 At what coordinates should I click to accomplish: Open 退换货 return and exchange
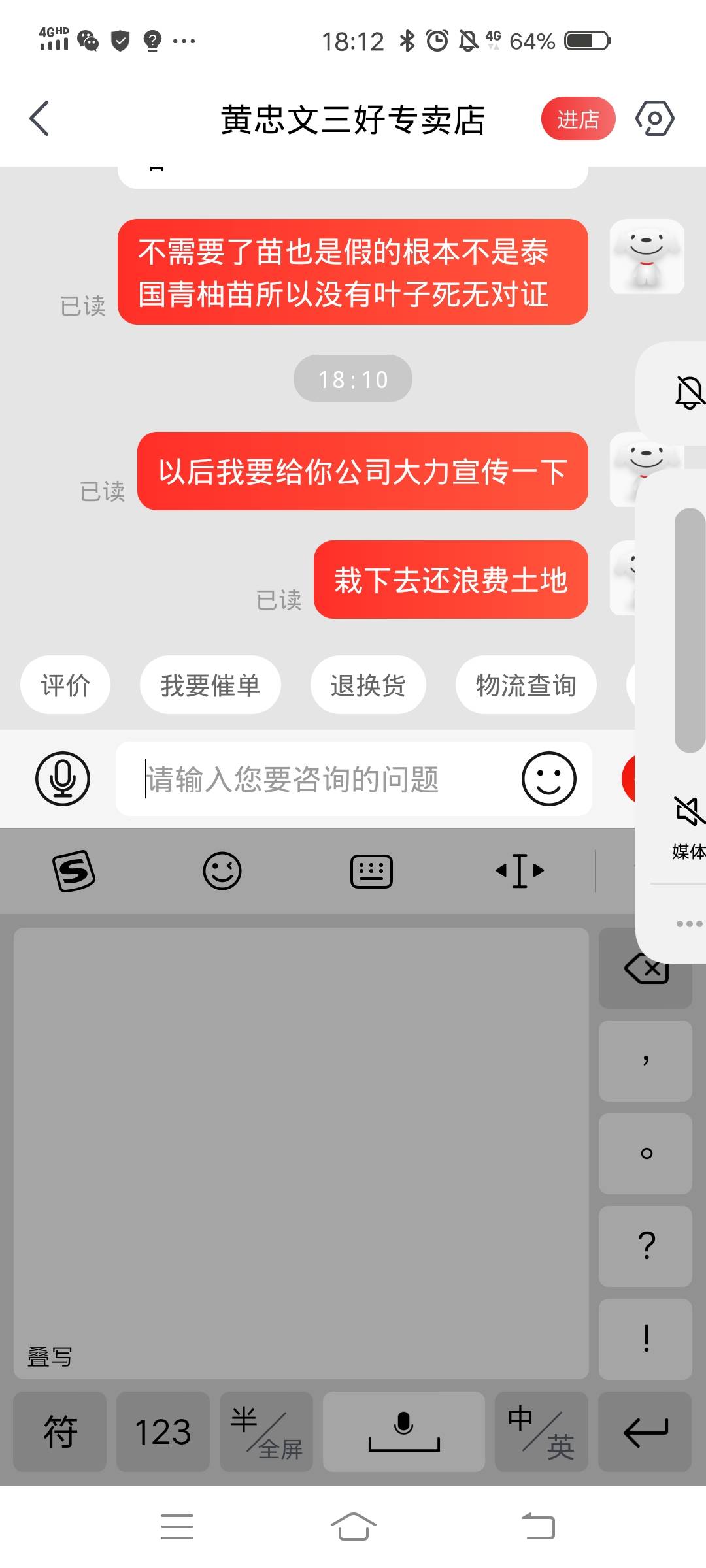tap(368, 685)
